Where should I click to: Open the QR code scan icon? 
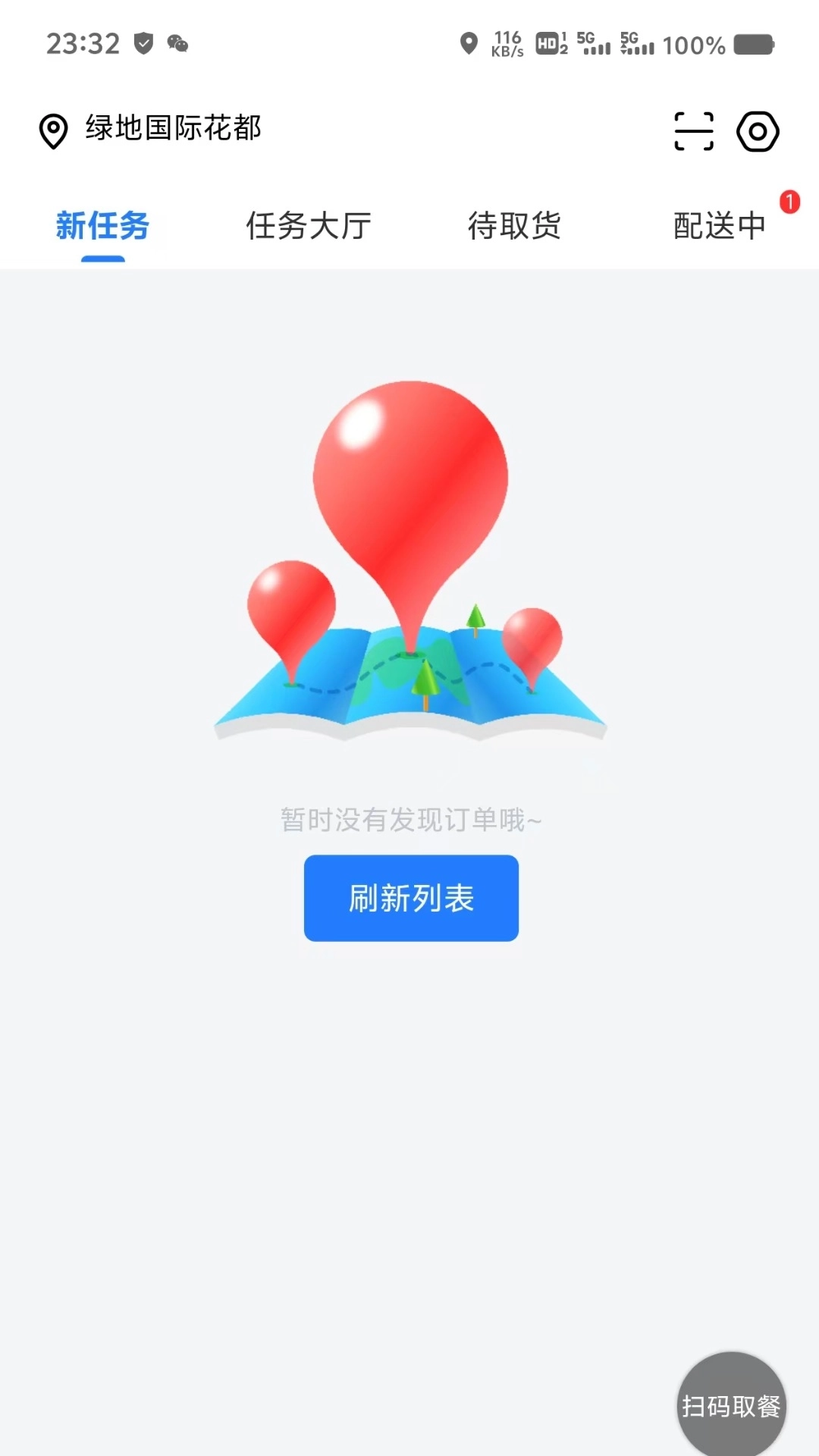pos(695,130)
